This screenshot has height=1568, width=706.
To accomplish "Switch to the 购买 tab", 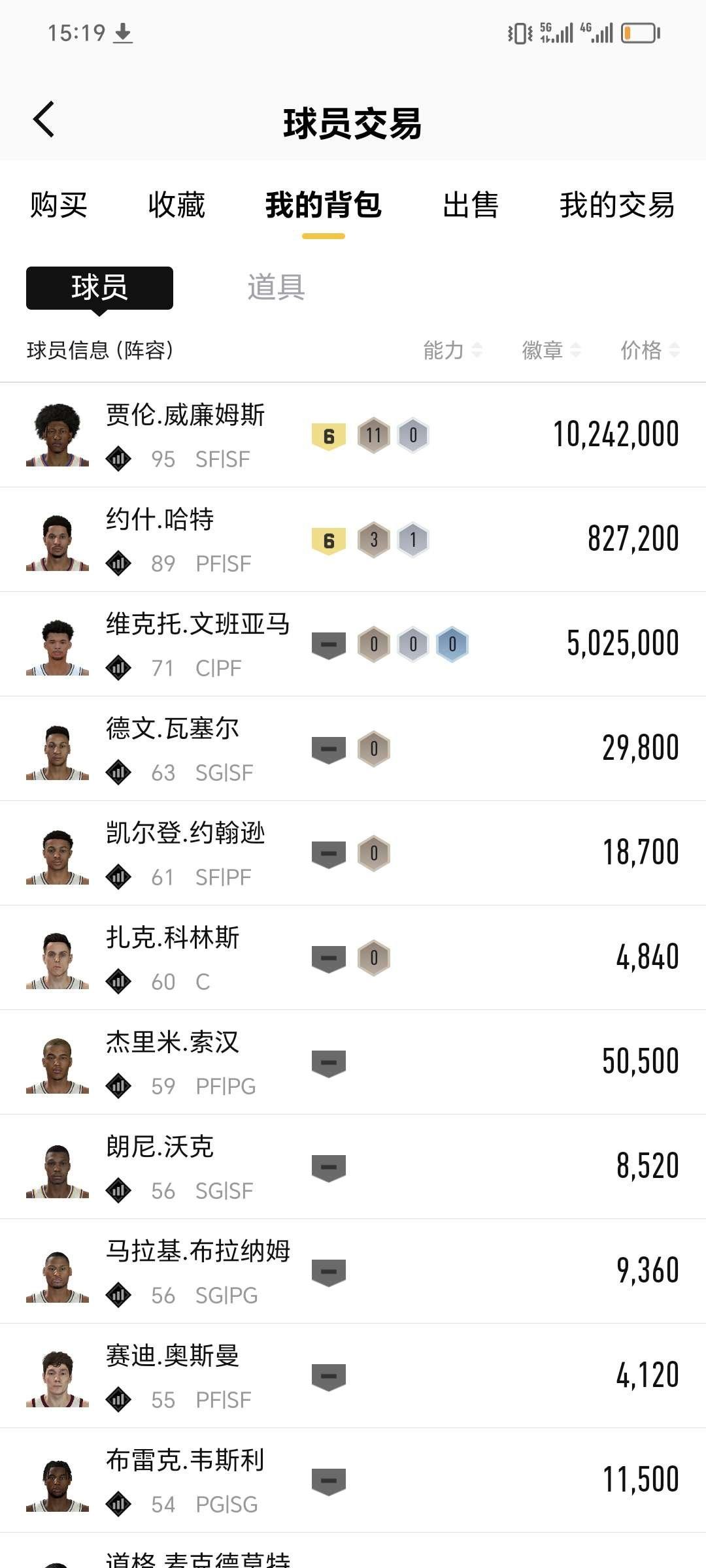I will 58,205.
